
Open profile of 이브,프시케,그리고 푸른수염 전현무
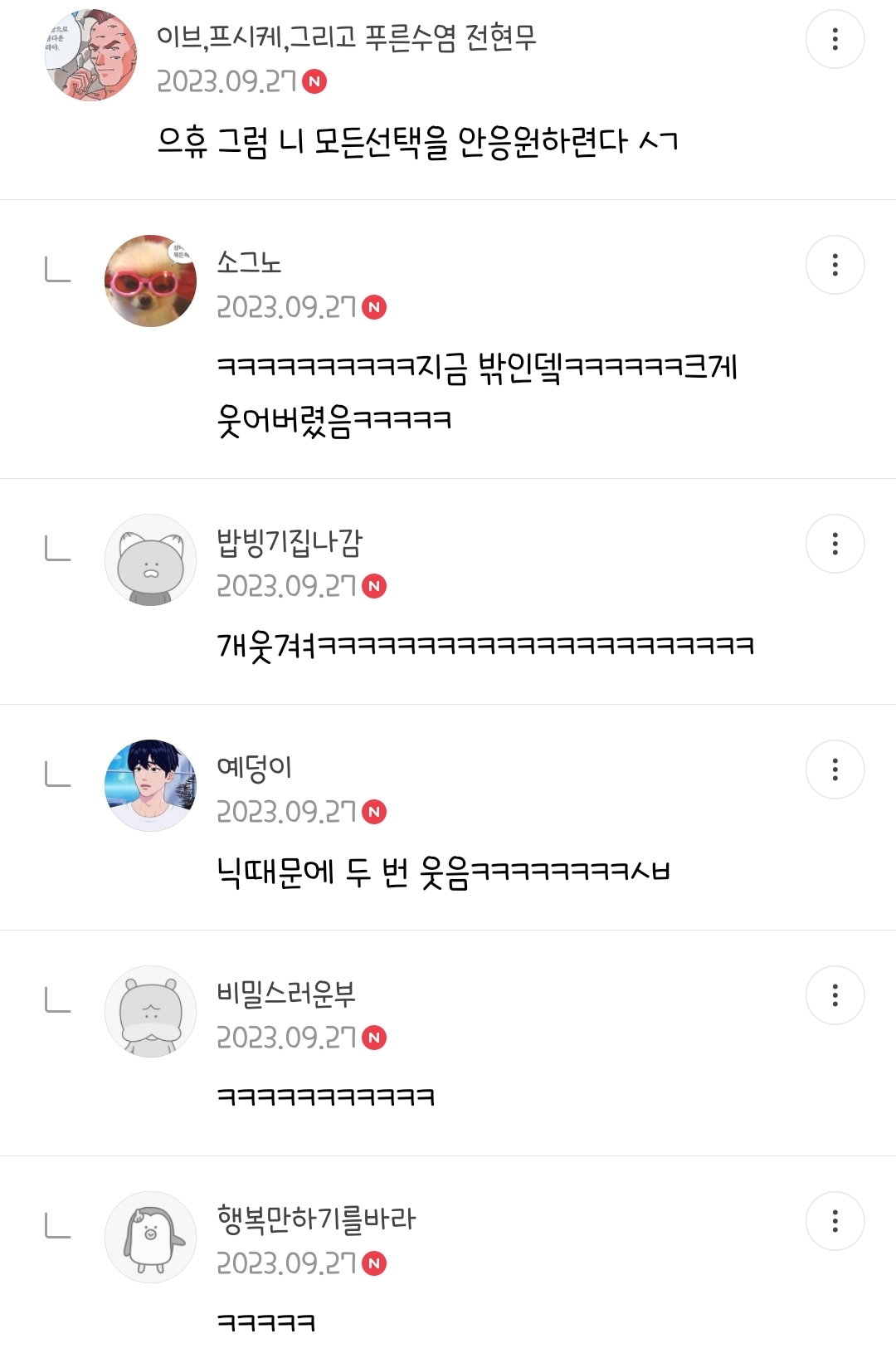(x=90, y=55)
